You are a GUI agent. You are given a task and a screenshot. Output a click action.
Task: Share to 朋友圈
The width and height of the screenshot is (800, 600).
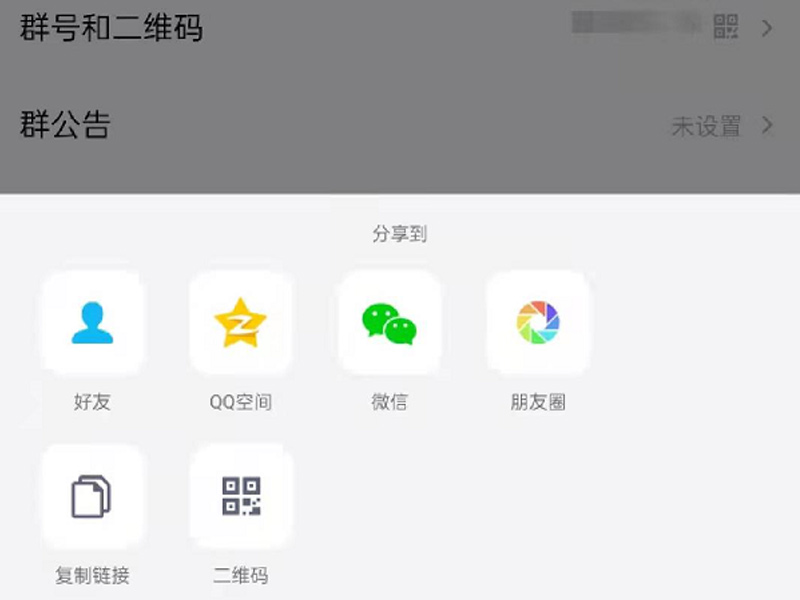point(538,324)
